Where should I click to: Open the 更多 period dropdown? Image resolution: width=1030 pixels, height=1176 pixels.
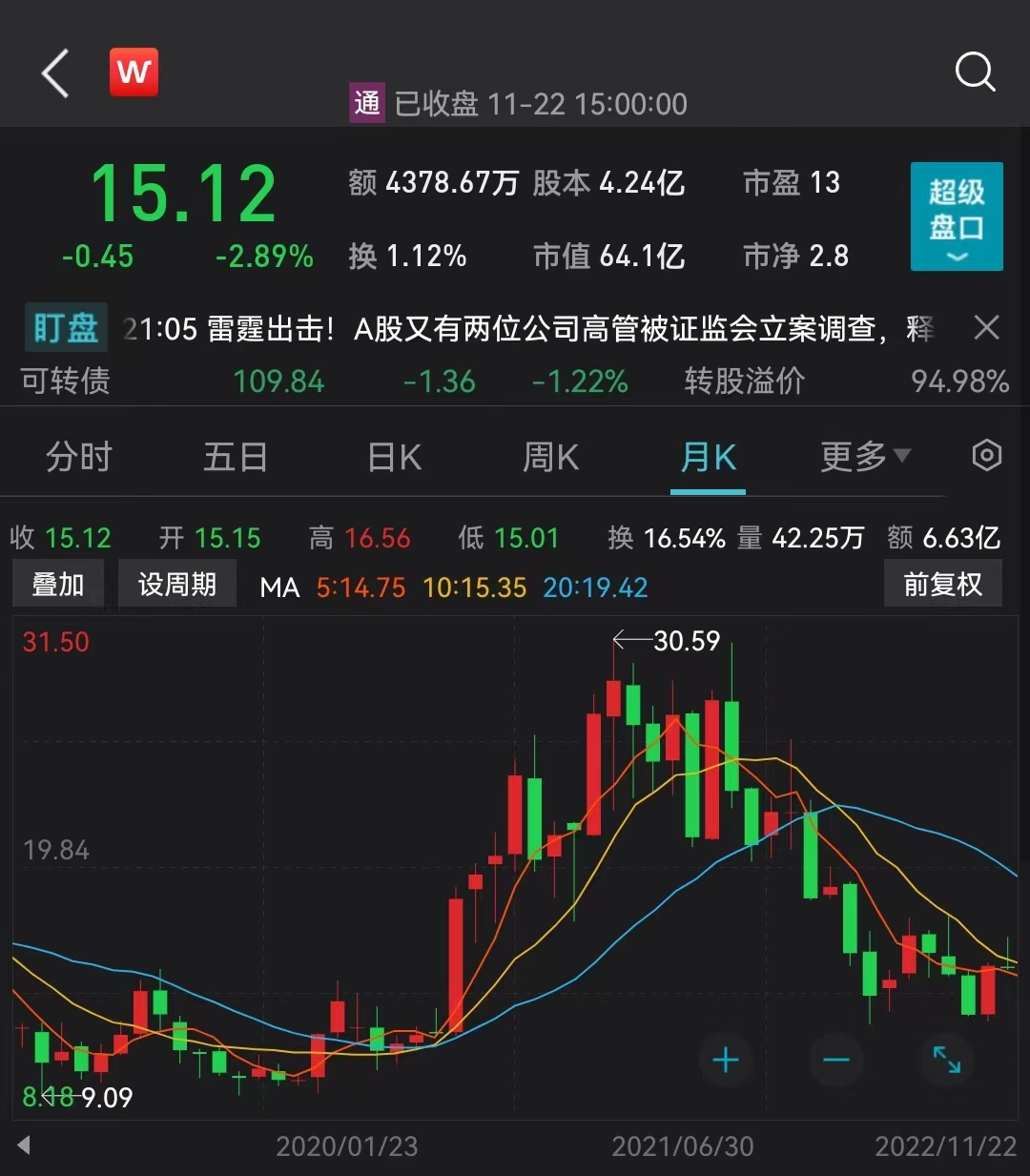(865, 458)
